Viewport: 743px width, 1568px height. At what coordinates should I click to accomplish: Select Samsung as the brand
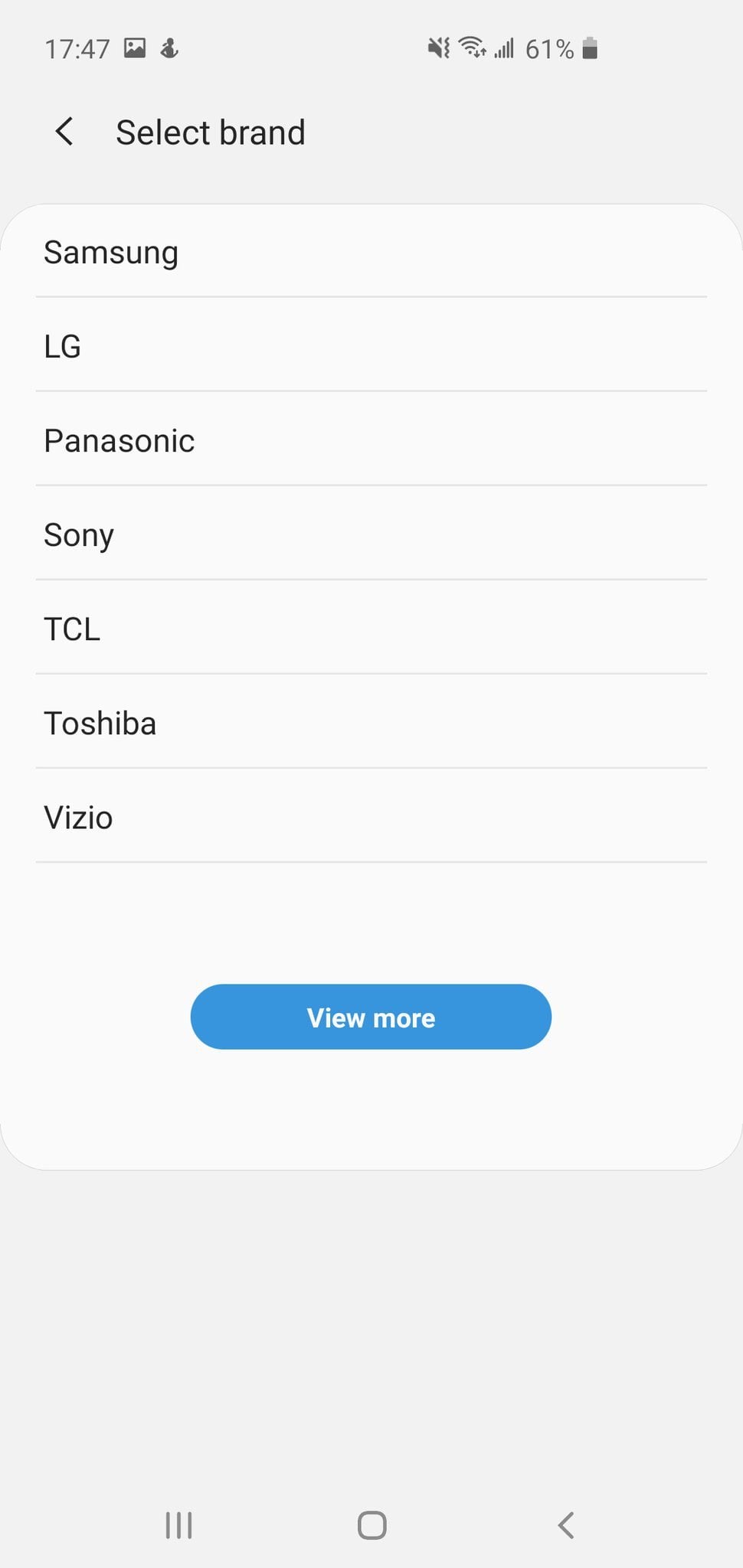[371, 253]
